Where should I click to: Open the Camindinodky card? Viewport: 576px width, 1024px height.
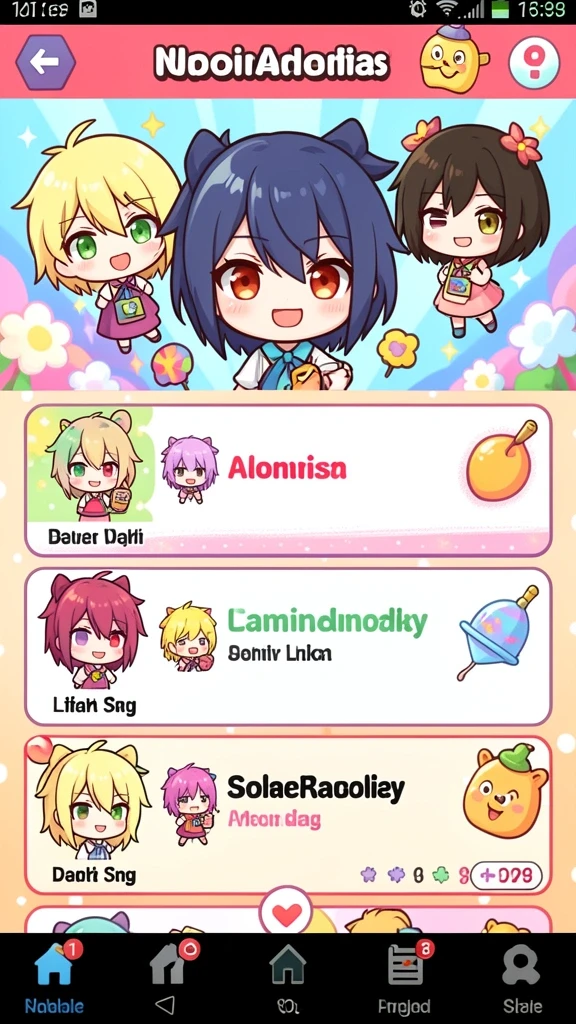point(288,647)
